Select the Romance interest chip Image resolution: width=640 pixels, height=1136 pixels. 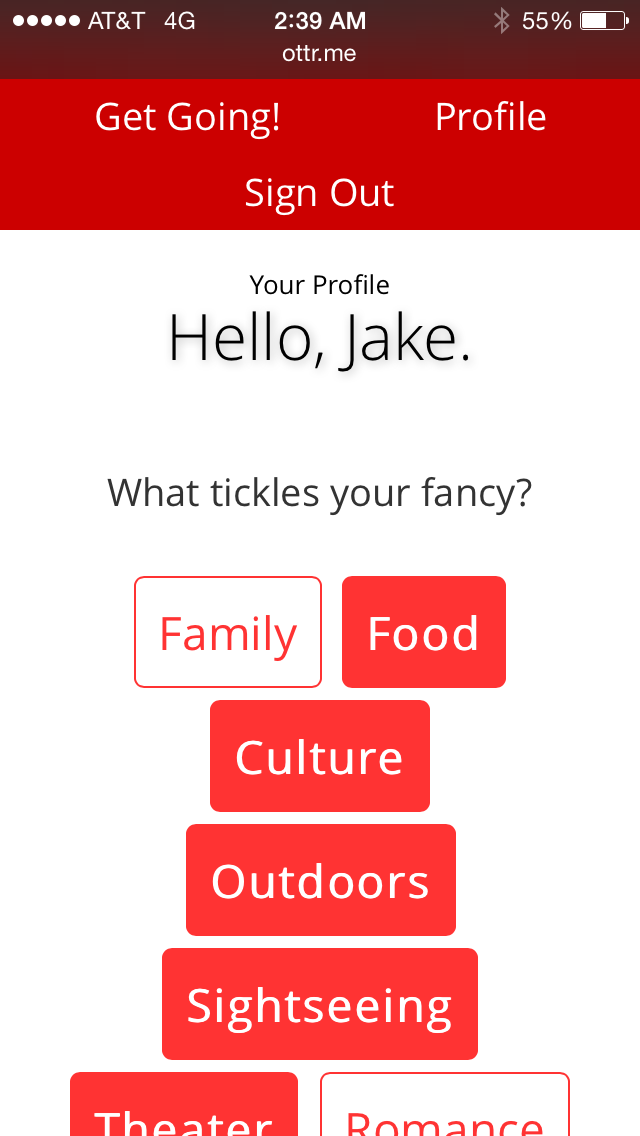coord(445,1104)
